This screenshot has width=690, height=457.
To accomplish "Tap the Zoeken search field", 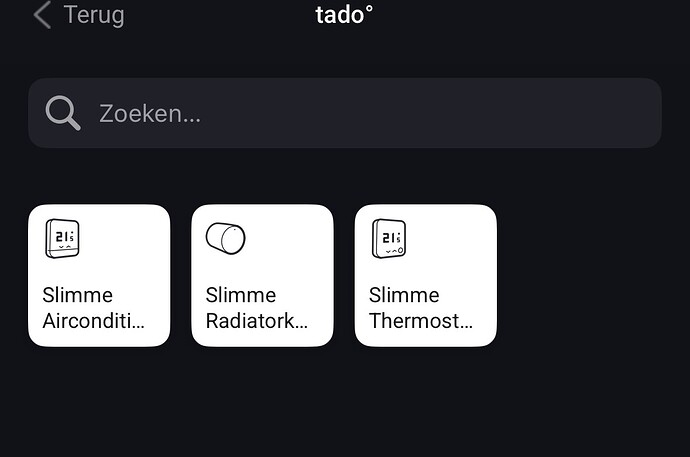I will [x=344, y=113].
